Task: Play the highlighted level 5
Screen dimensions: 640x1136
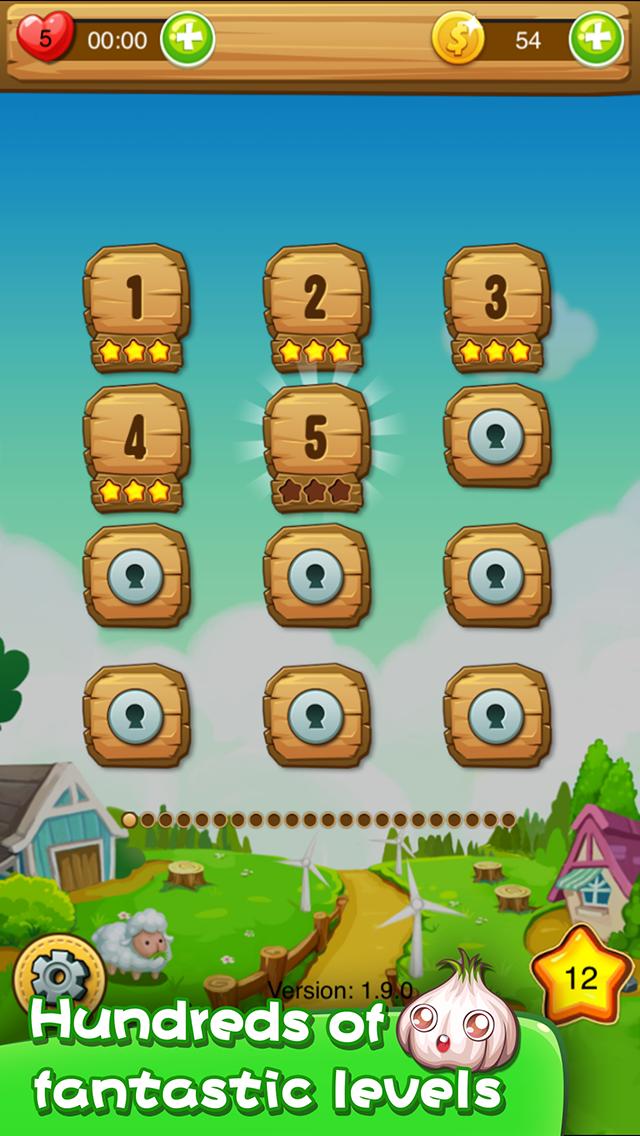Action: (x=315, y=445)
